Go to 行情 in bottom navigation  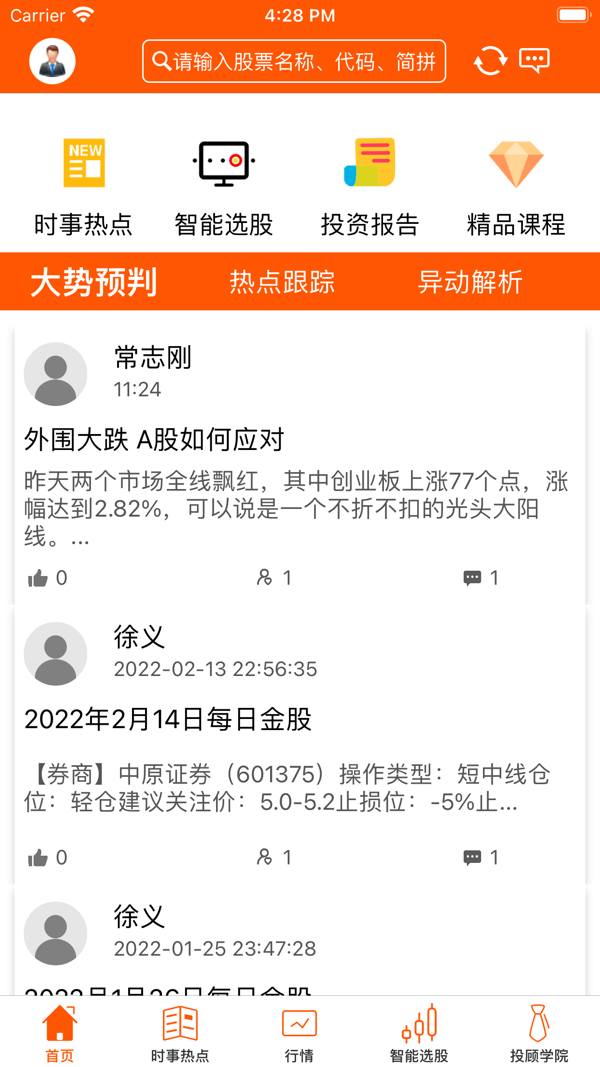click(x=299, y=1033)
